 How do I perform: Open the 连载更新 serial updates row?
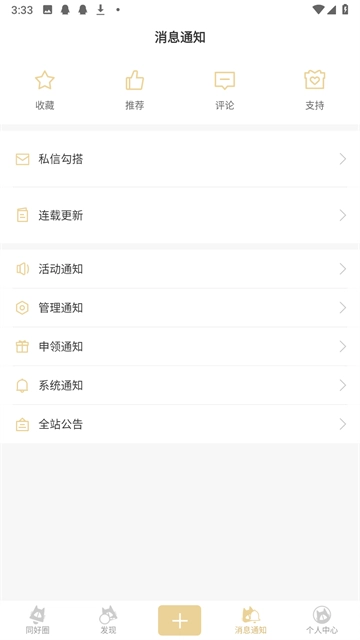coord(180,215)
